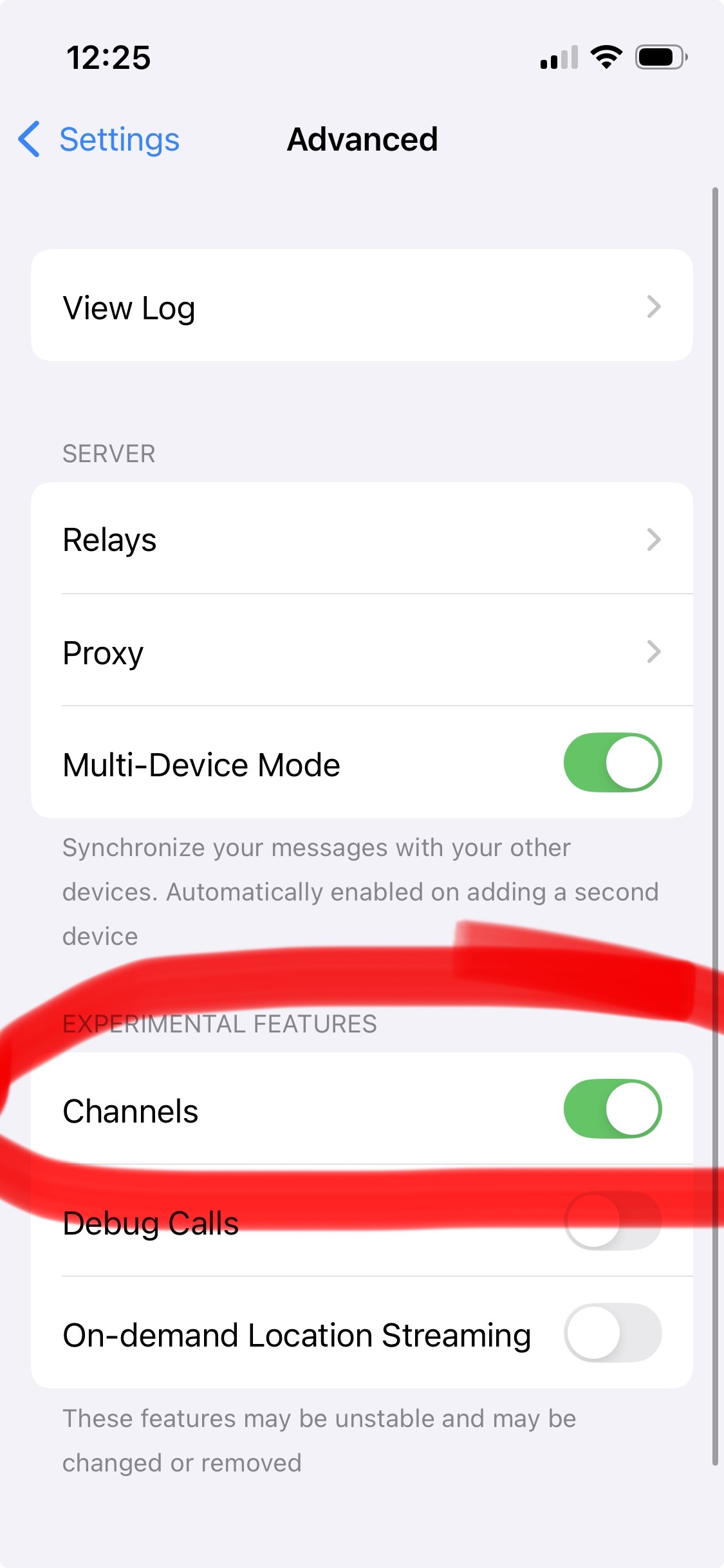724x1568 pixels.
Task: Turn off Multi-Device Mode
Action: (x=612, y=763)
